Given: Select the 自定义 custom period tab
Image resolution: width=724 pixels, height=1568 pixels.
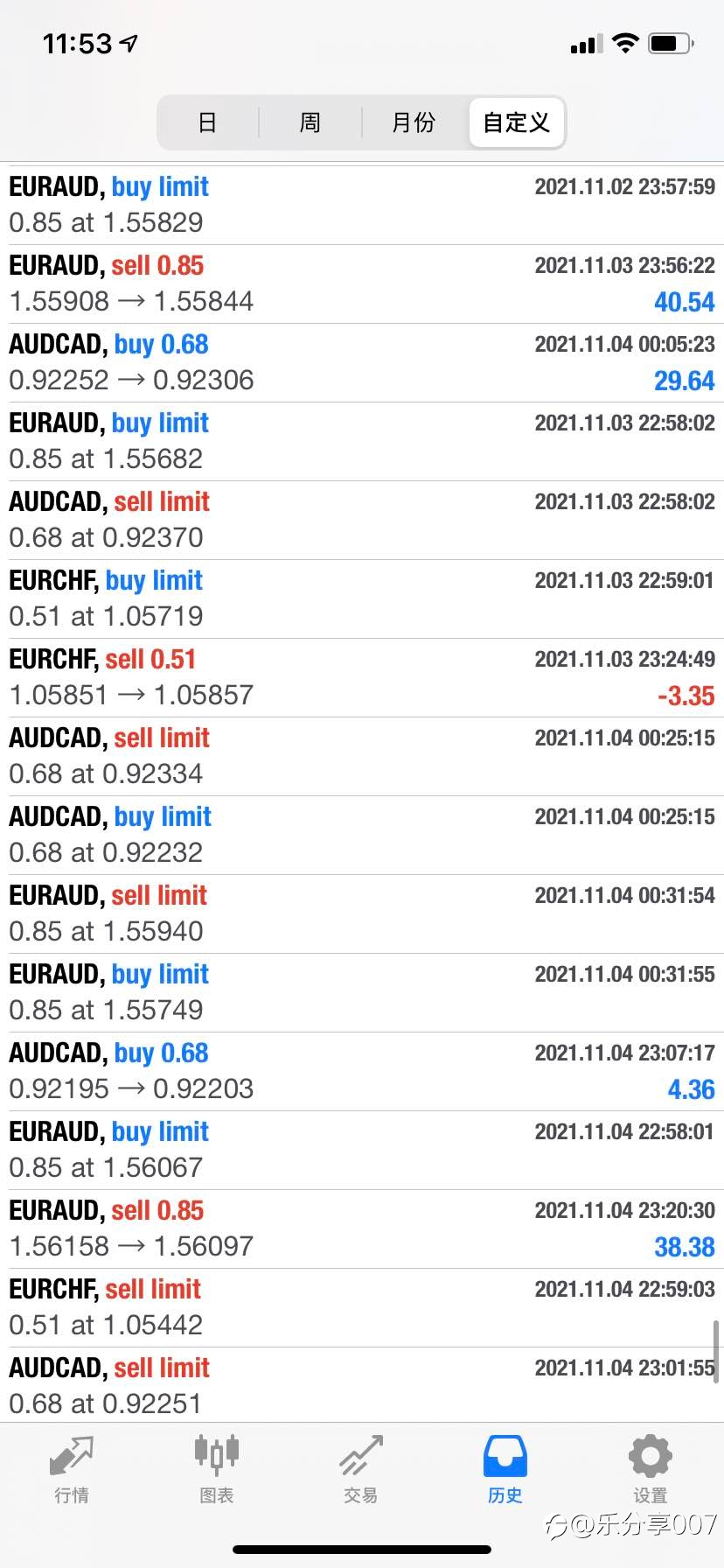Looking at the screenshot, I should [517, 122].
